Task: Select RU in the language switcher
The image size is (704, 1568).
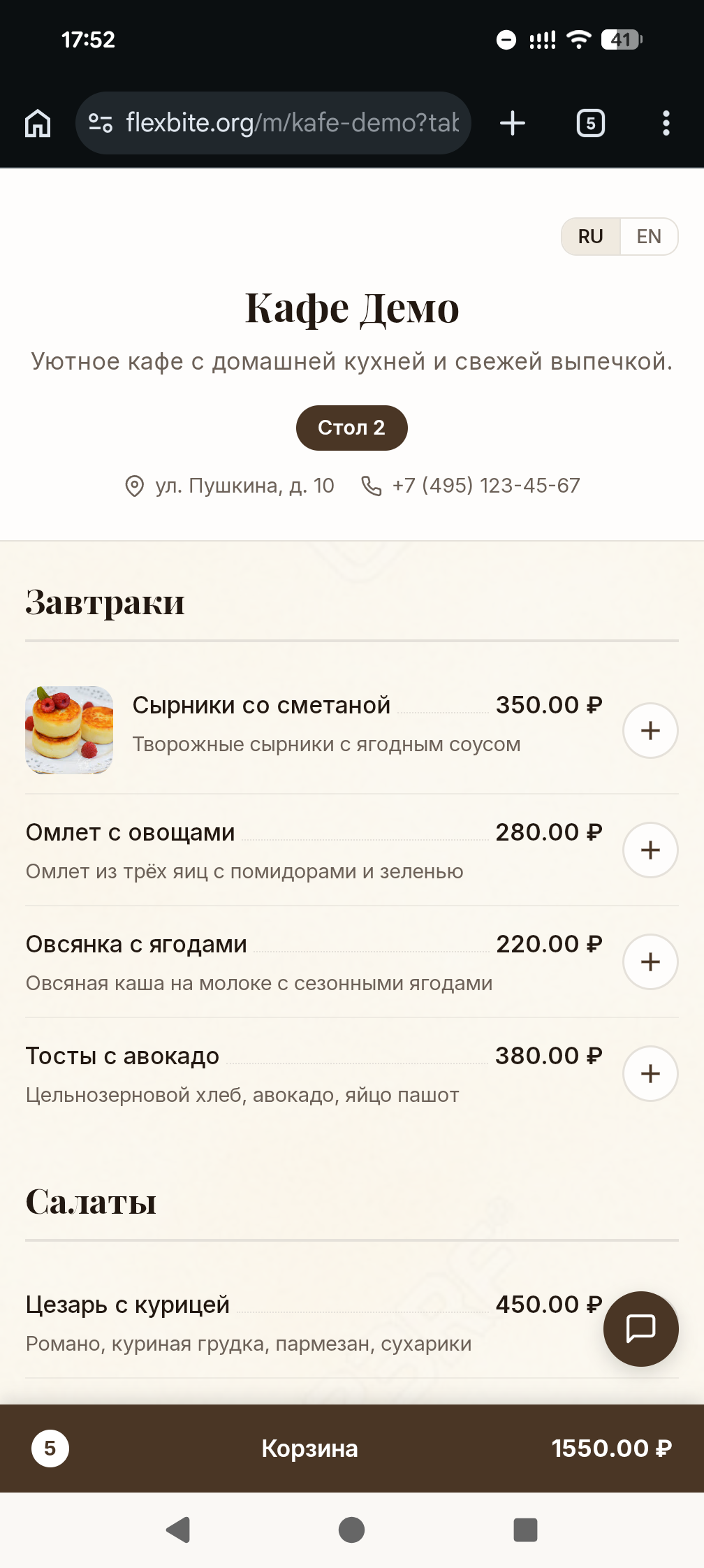Action: click(x=590, y=236)
